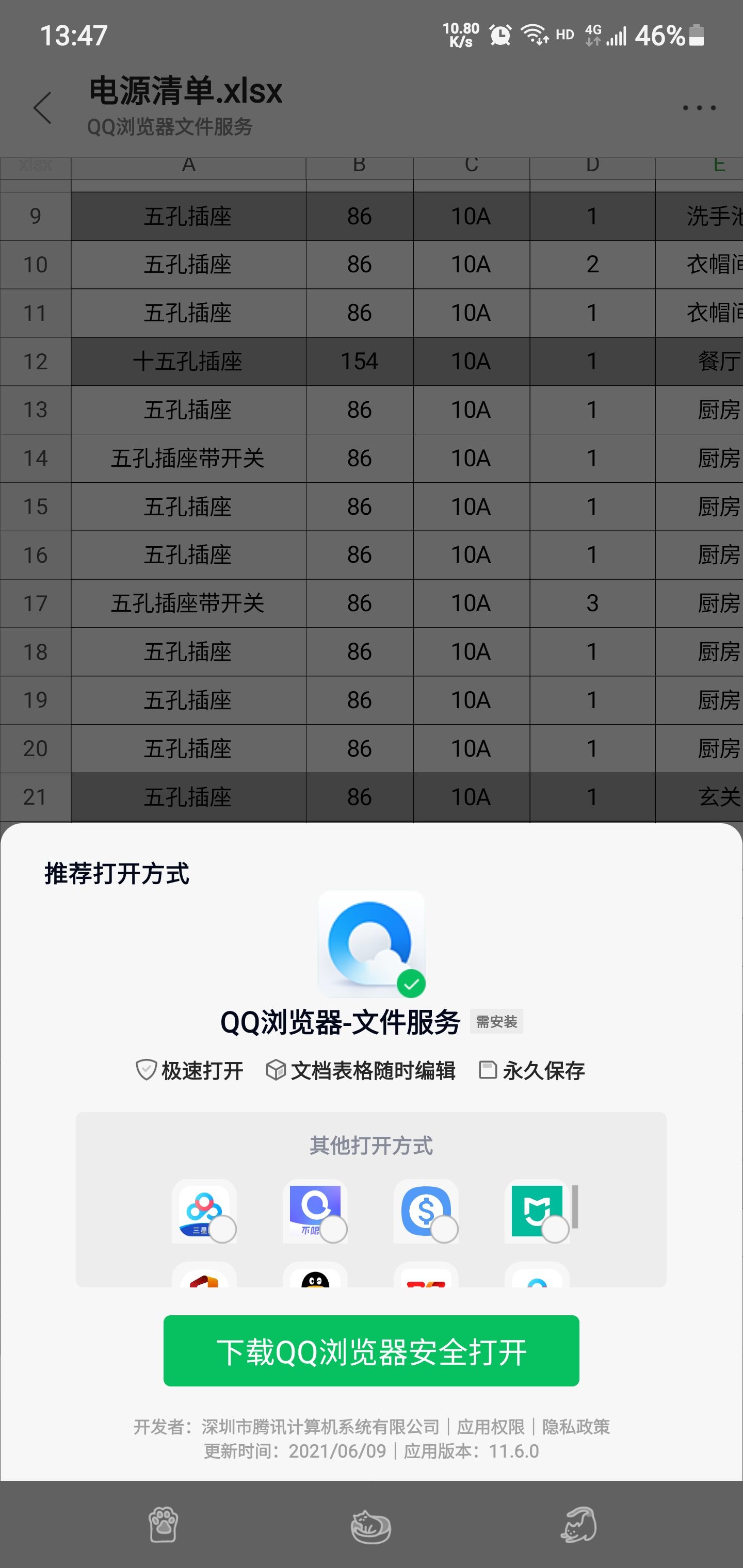The width and height of the screenshot is (743, 1568).
Task: Tap the center cat home navigation button
Action: click(x=371, y=1525)
